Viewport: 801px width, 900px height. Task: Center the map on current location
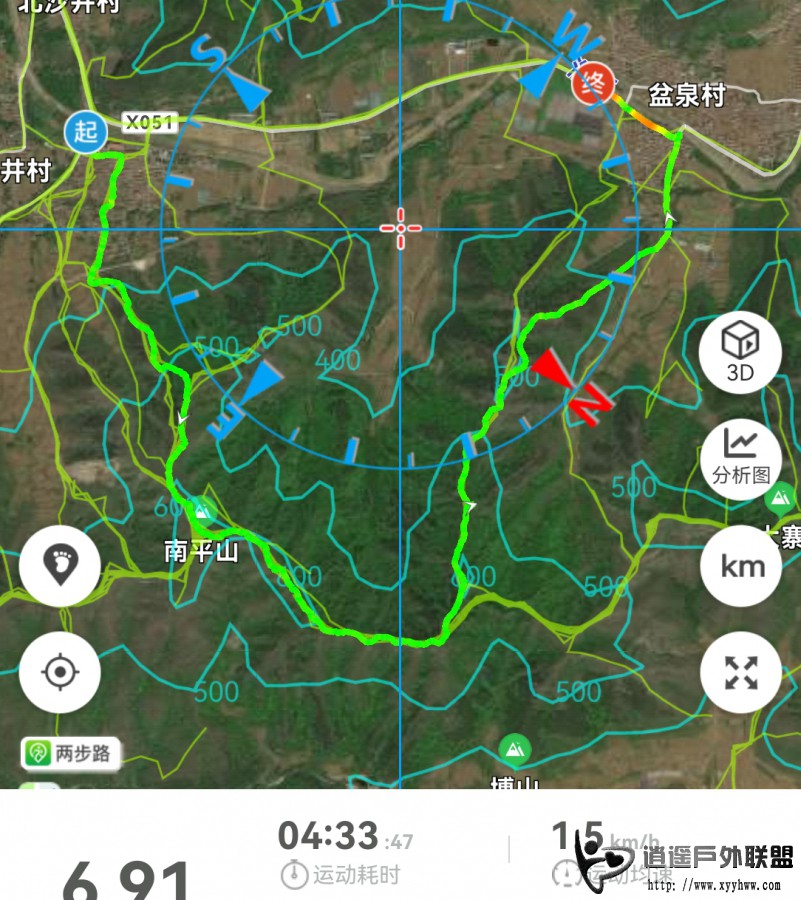pyautogui.click(x=60, y=672)
